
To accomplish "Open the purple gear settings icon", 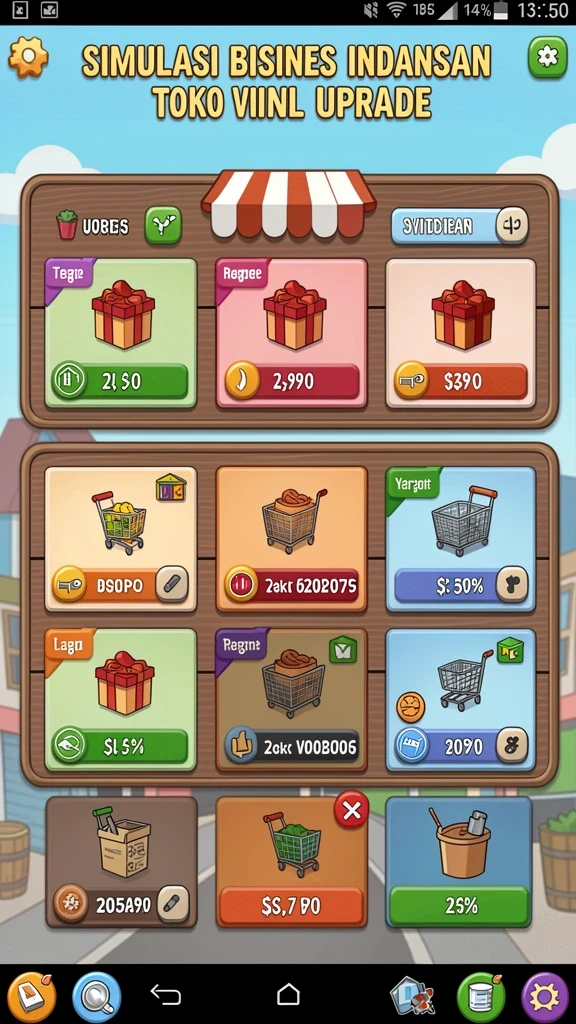I will [545, 997].
